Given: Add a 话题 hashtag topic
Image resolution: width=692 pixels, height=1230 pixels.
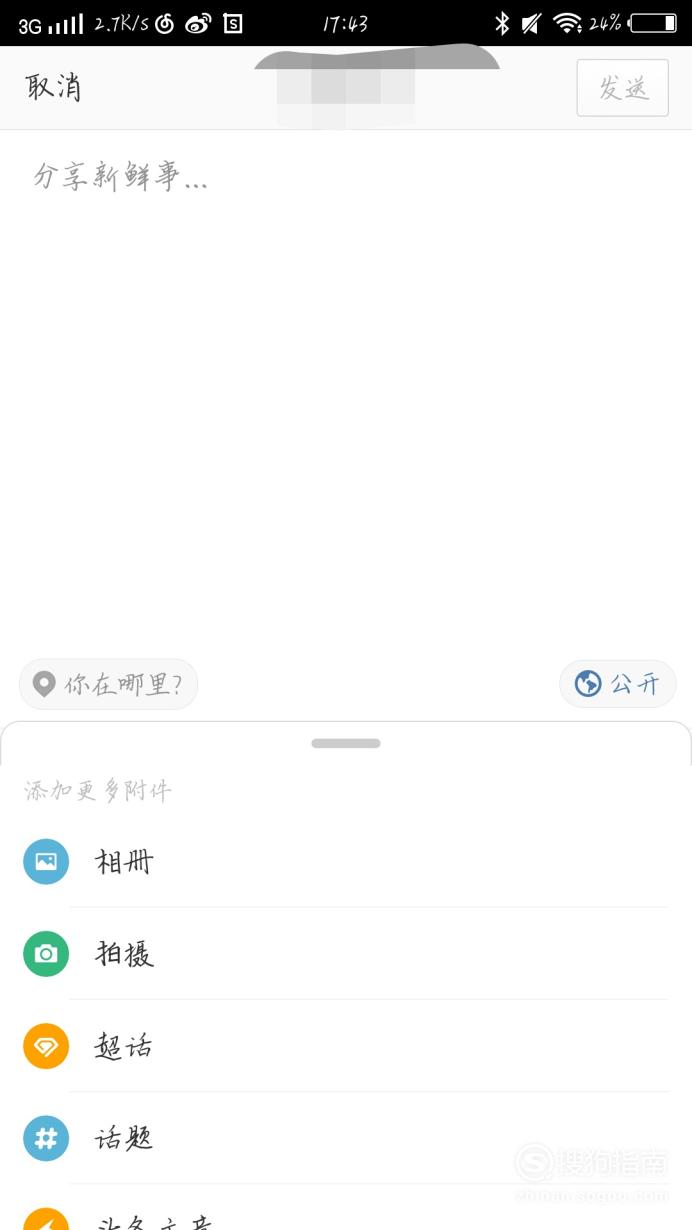Looking at the screenshot, I should point(346,1138).
